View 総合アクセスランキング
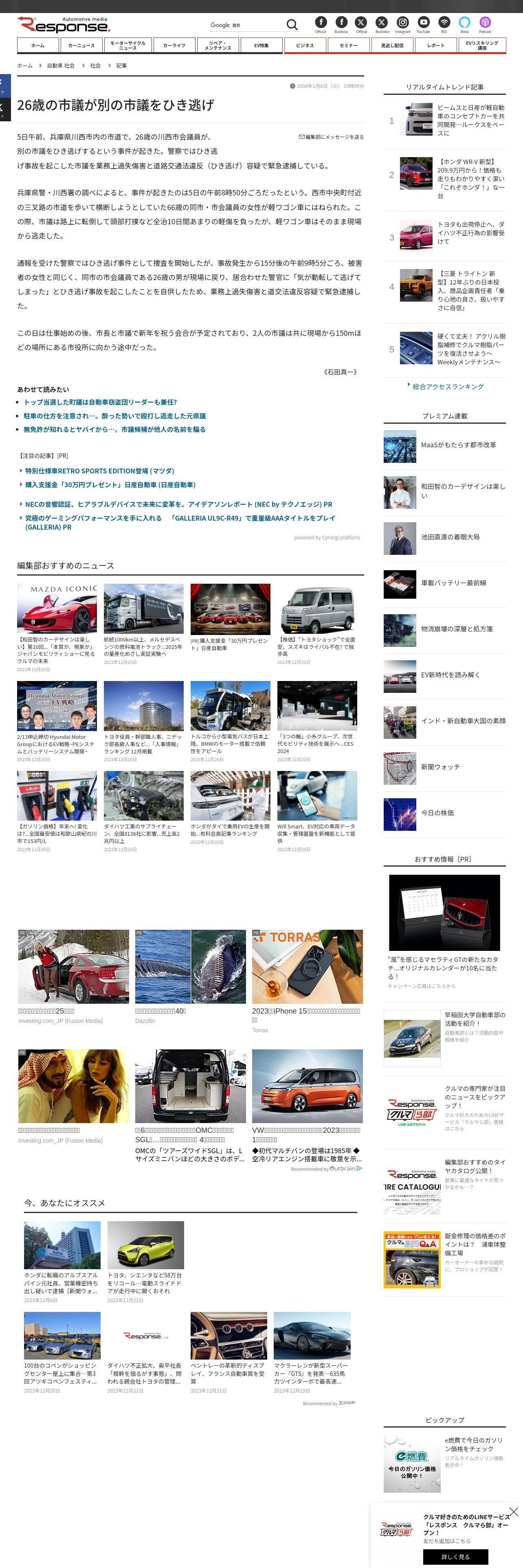The height and width of the screenshot is (1568, 523). [448, 387]
